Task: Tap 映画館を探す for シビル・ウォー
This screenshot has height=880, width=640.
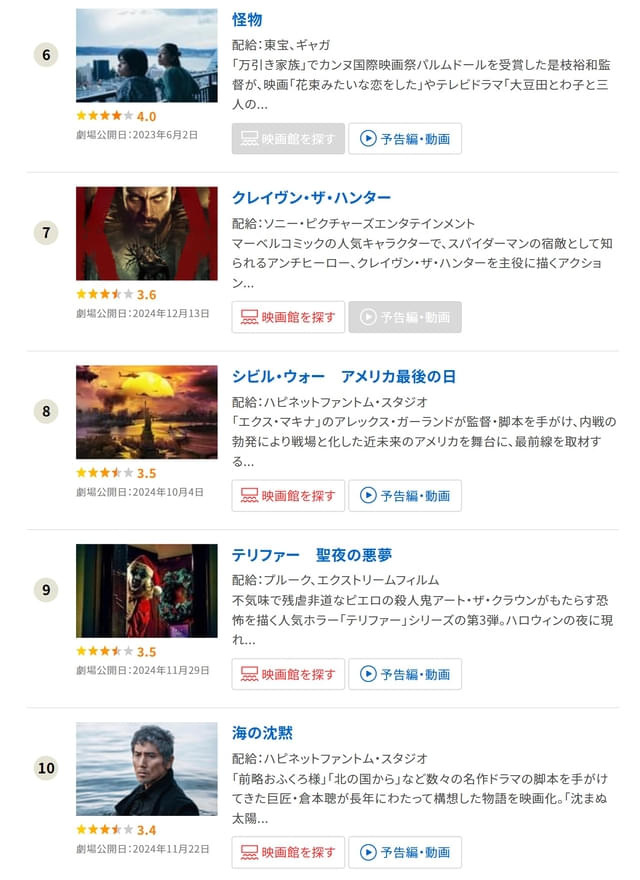Action: click(288, 496)
